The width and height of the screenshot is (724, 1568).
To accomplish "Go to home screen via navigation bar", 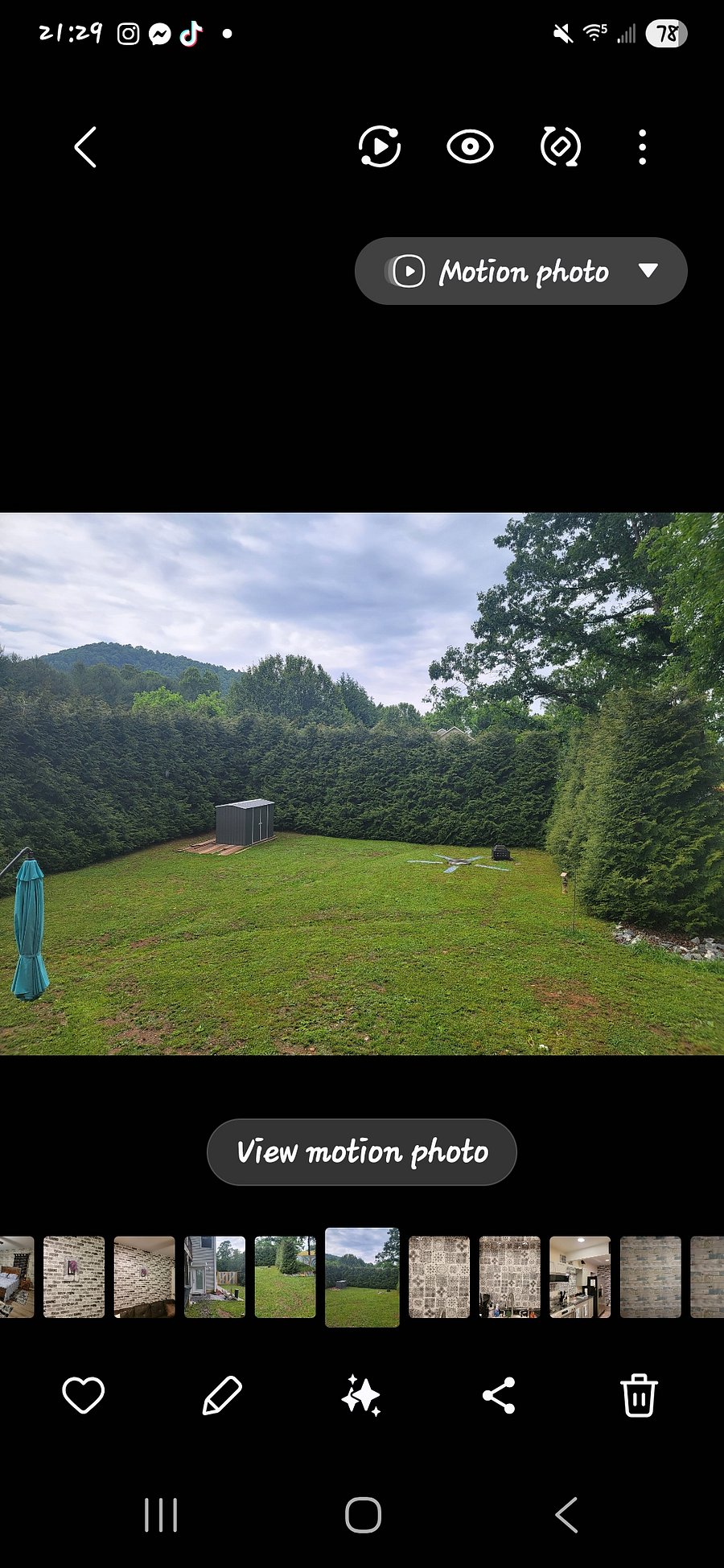I will [x=363, y=1515].
